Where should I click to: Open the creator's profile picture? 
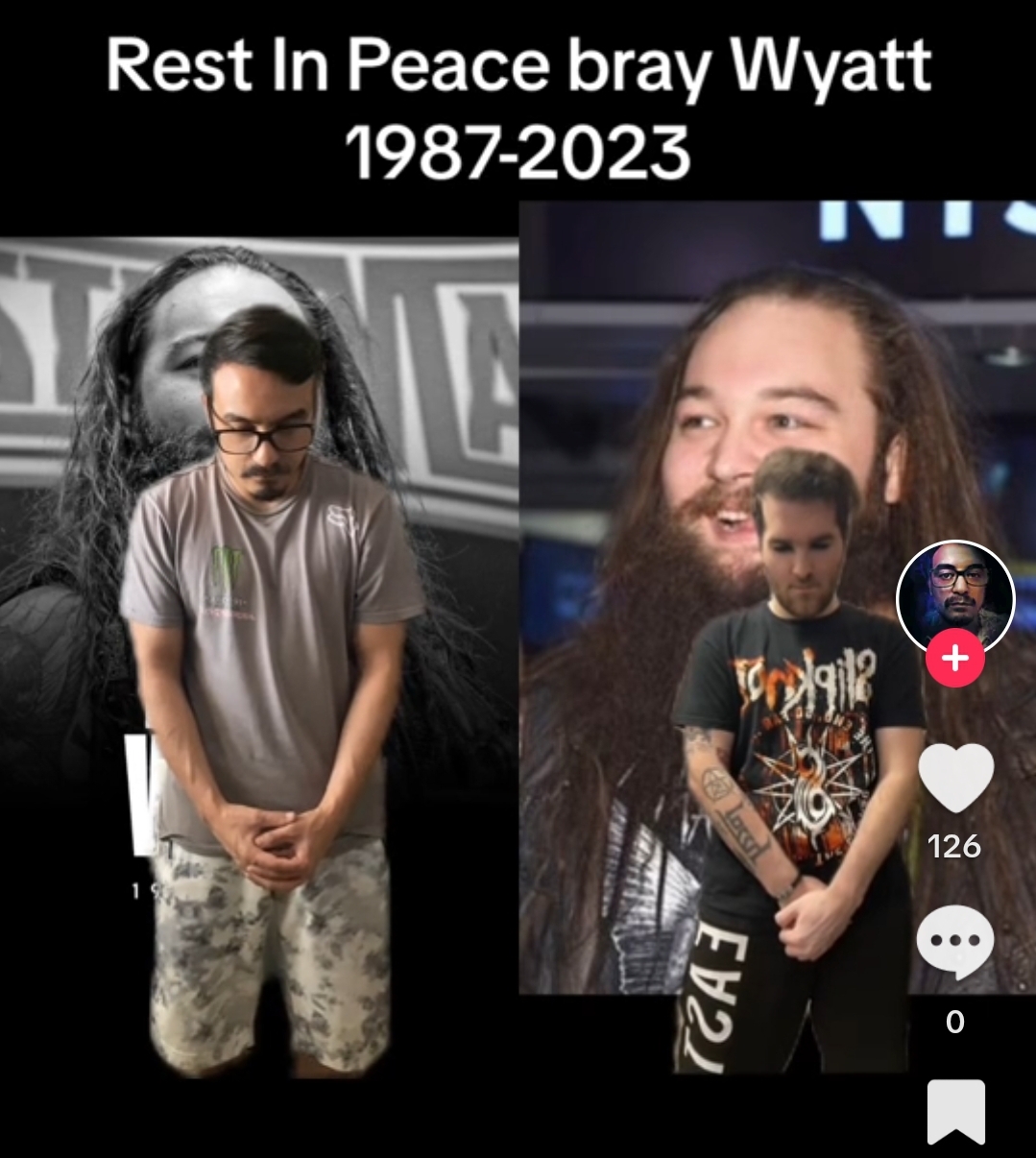[955, 597]
